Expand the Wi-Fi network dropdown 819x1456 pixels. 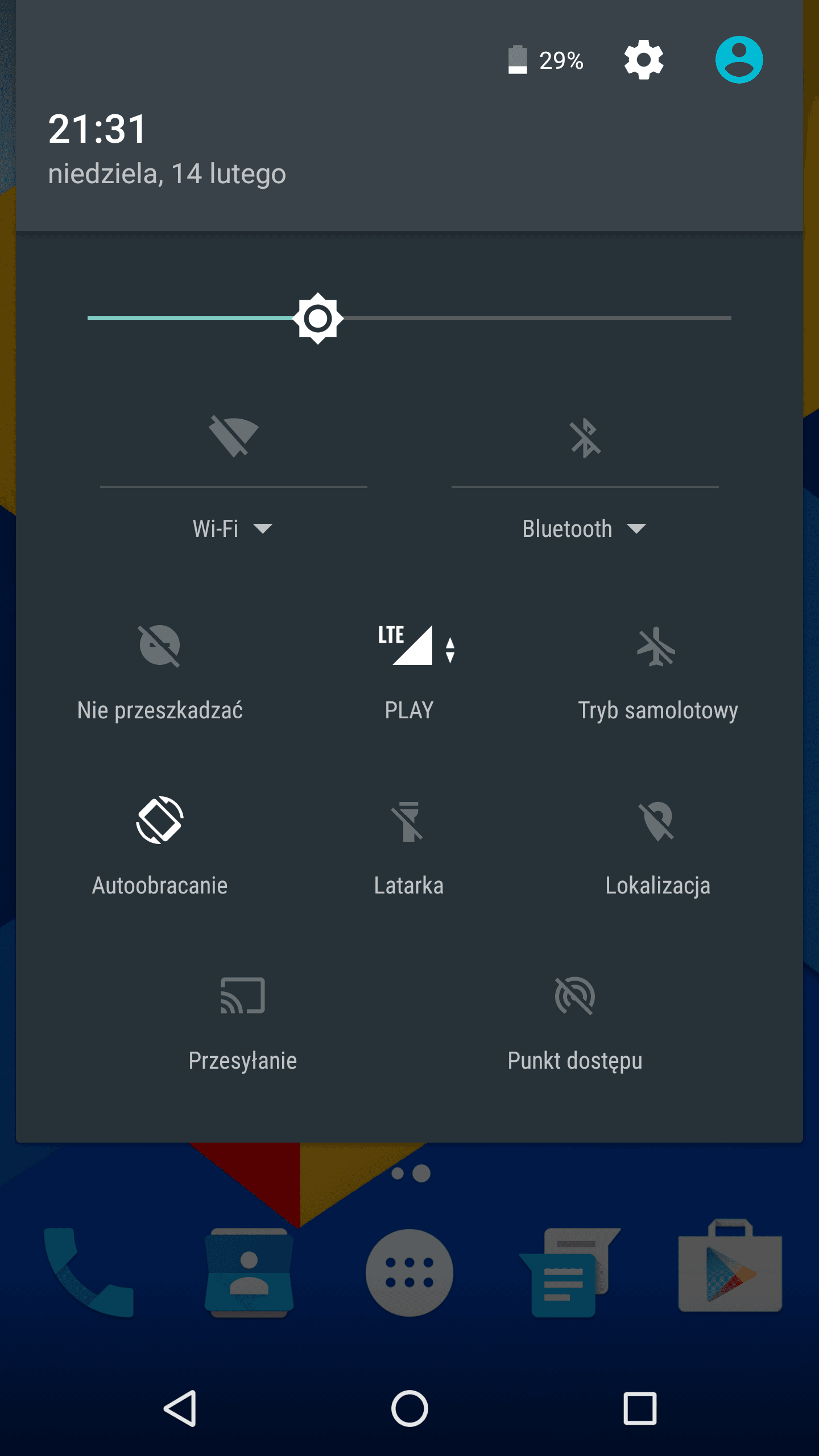click(x=233, y=529)
